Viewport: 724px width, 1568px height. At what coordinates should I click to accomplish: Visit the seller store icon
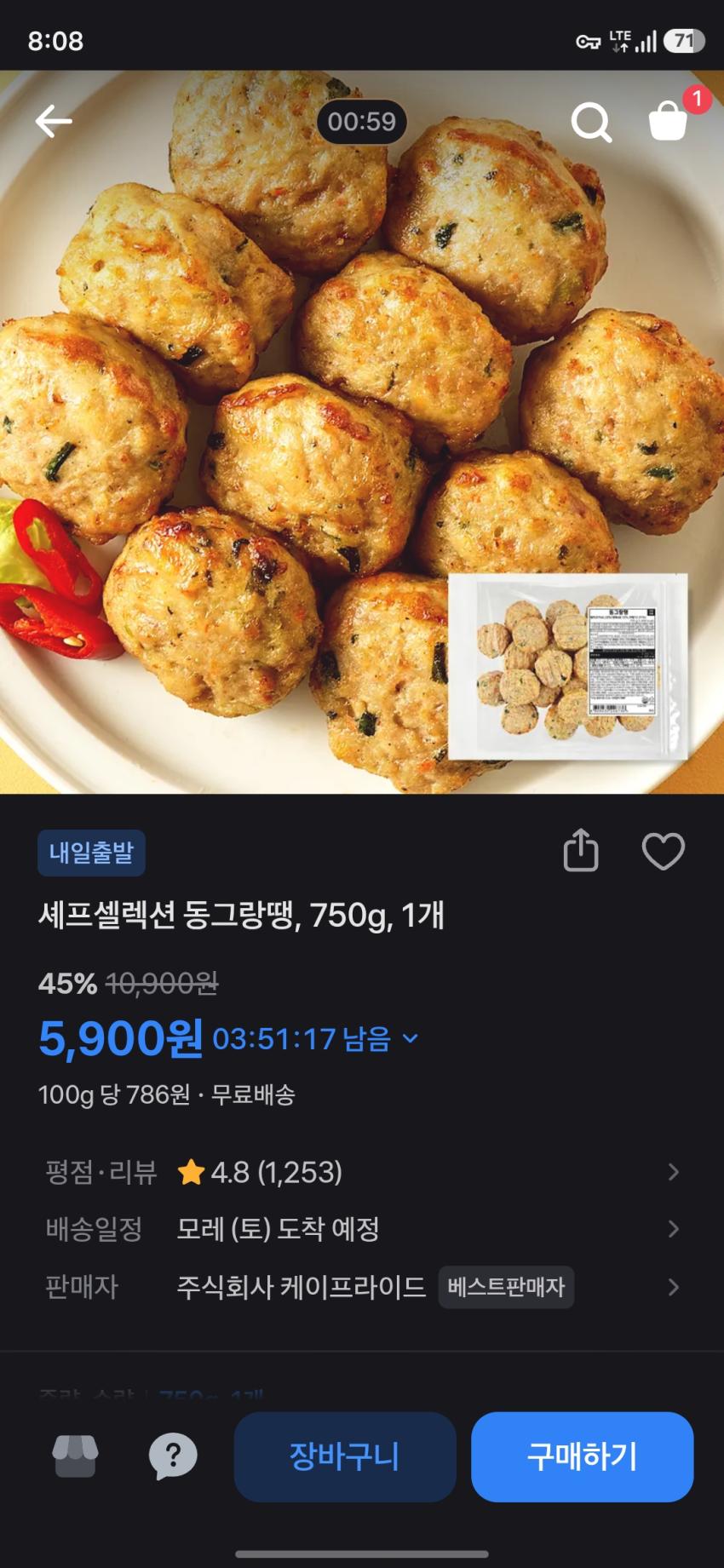(x=76, y=1456)
